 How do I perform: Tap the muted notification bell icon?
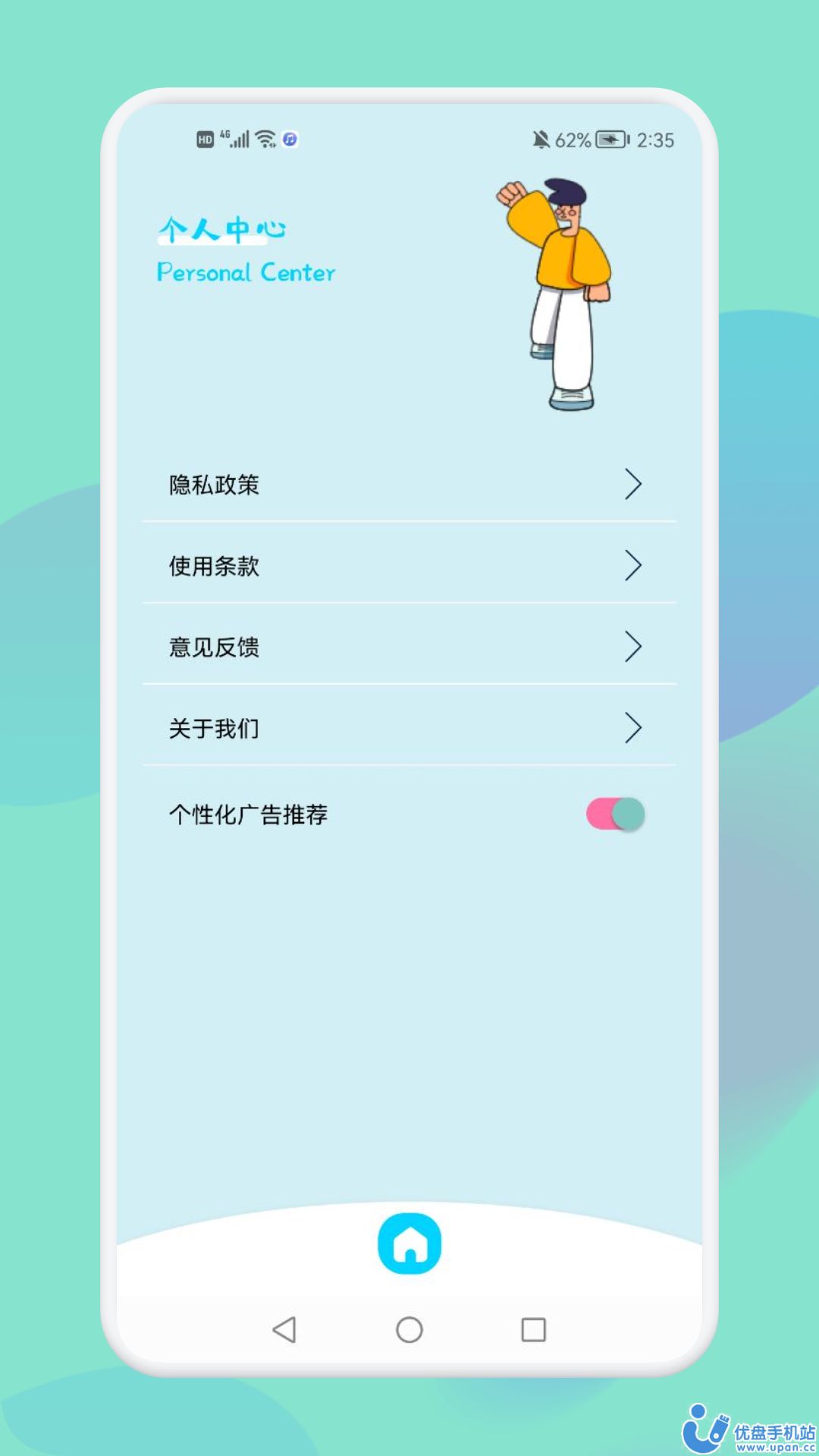coord(540,139)
